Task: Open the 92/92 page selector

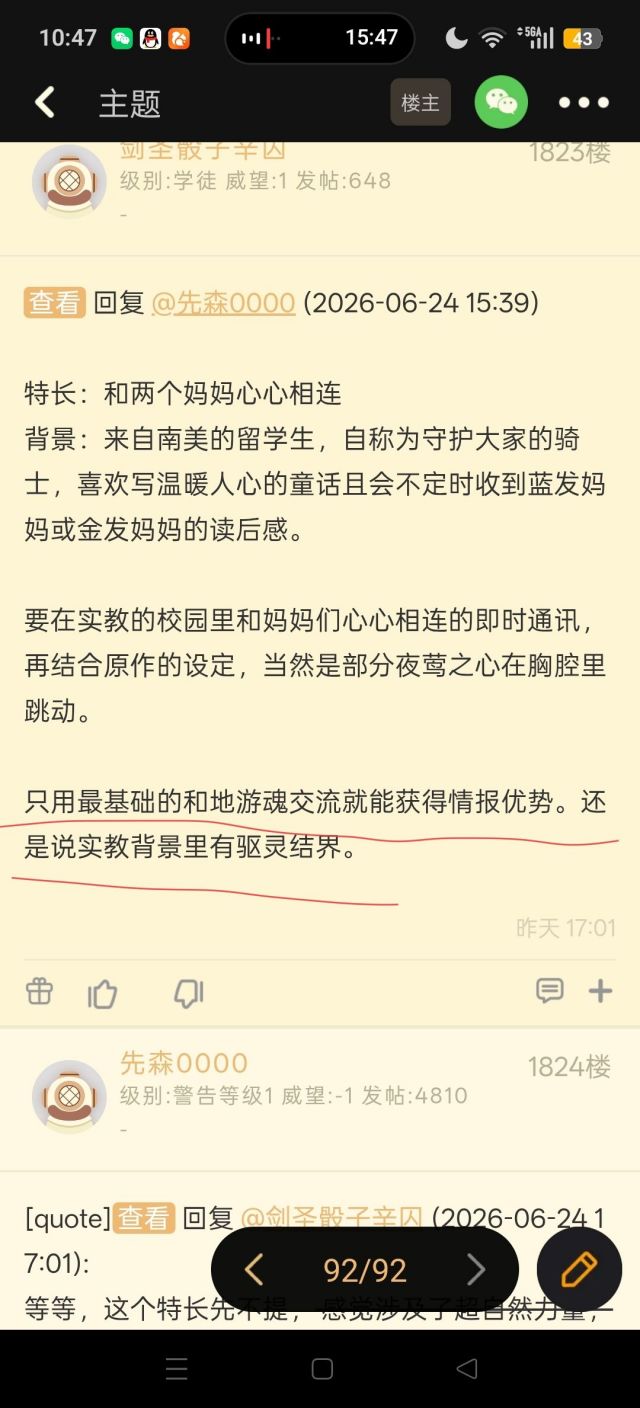Action: 365,1270
